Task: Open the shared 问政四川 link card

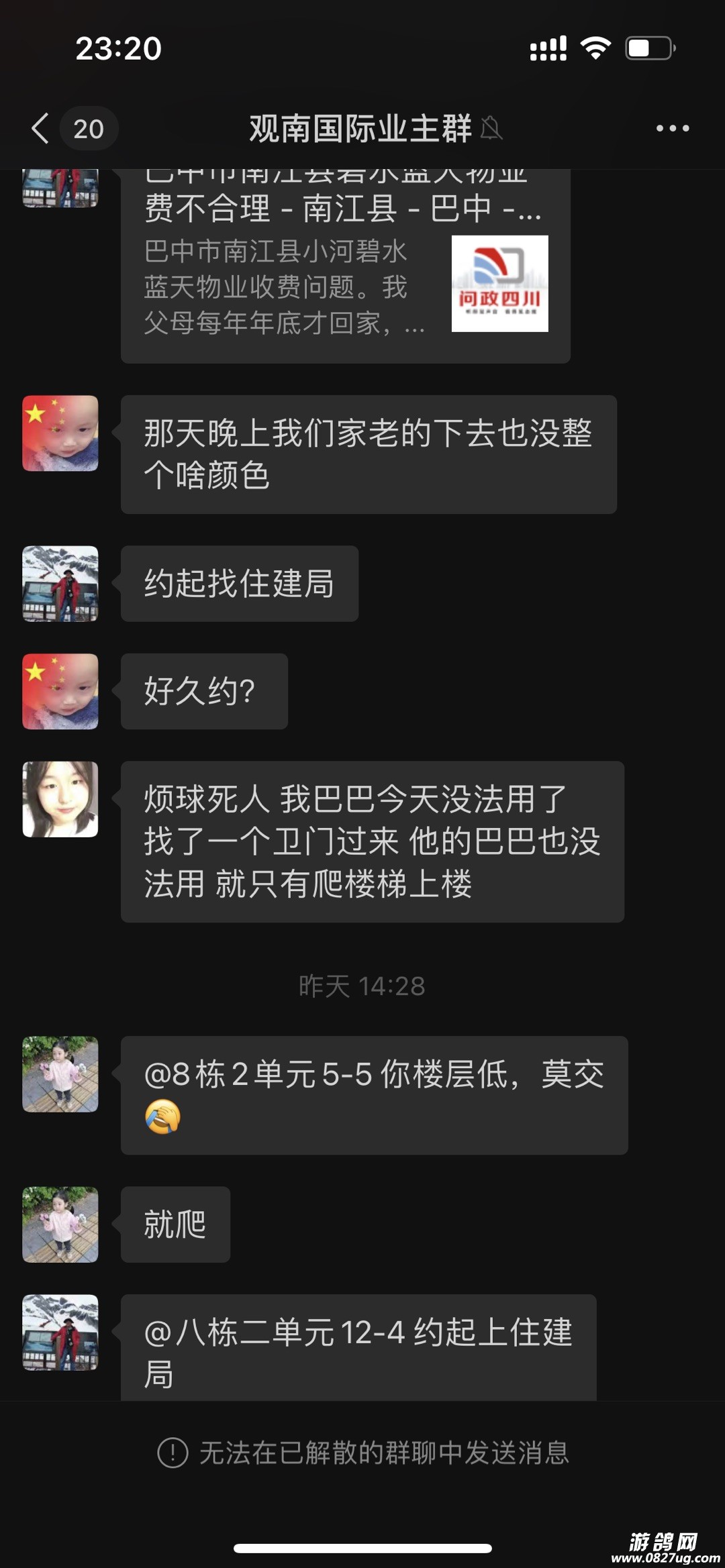Action: pos(345,268)
